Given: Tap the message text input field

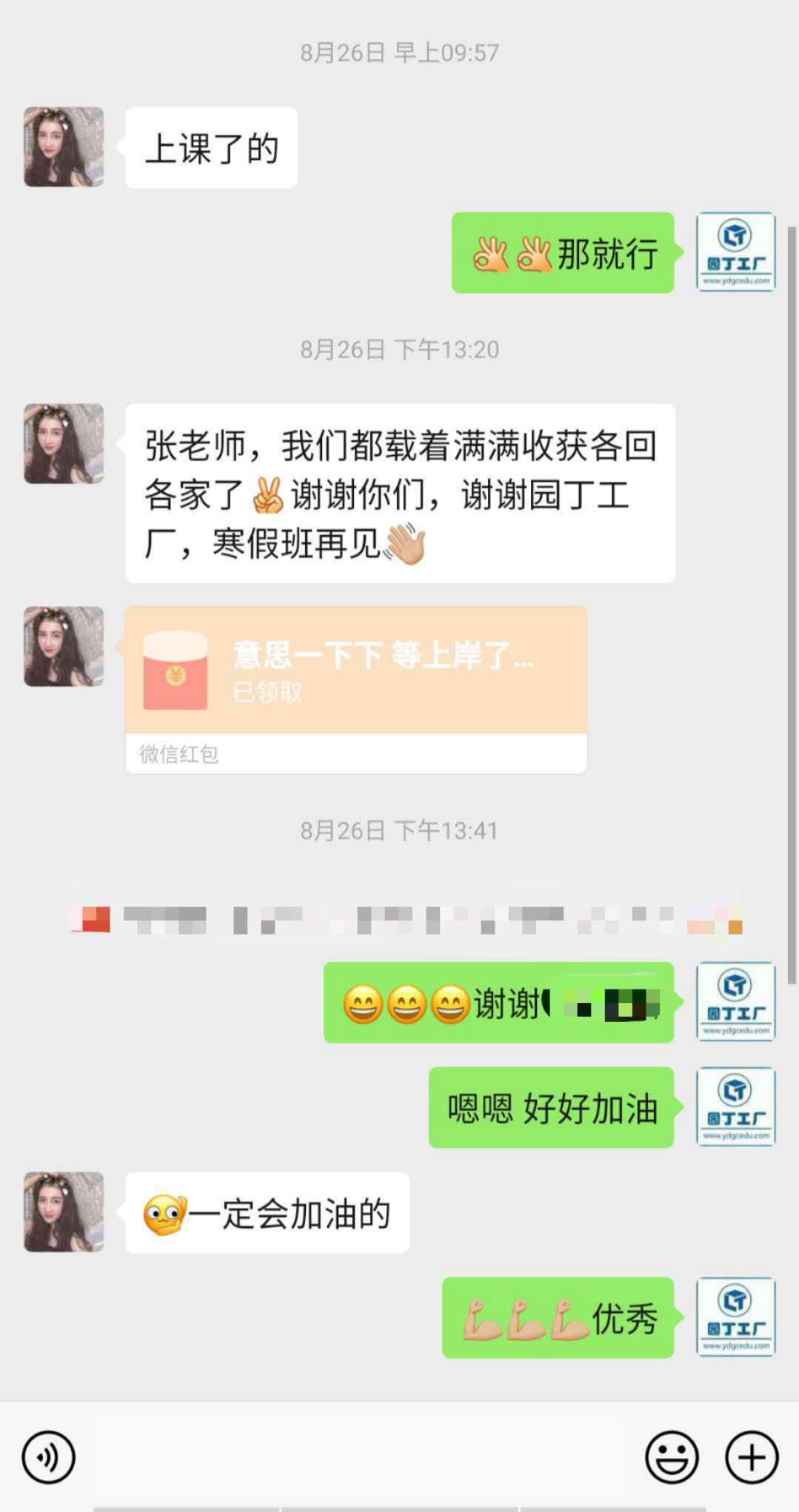Looking at the screenshot, I should coord(360,1457).
